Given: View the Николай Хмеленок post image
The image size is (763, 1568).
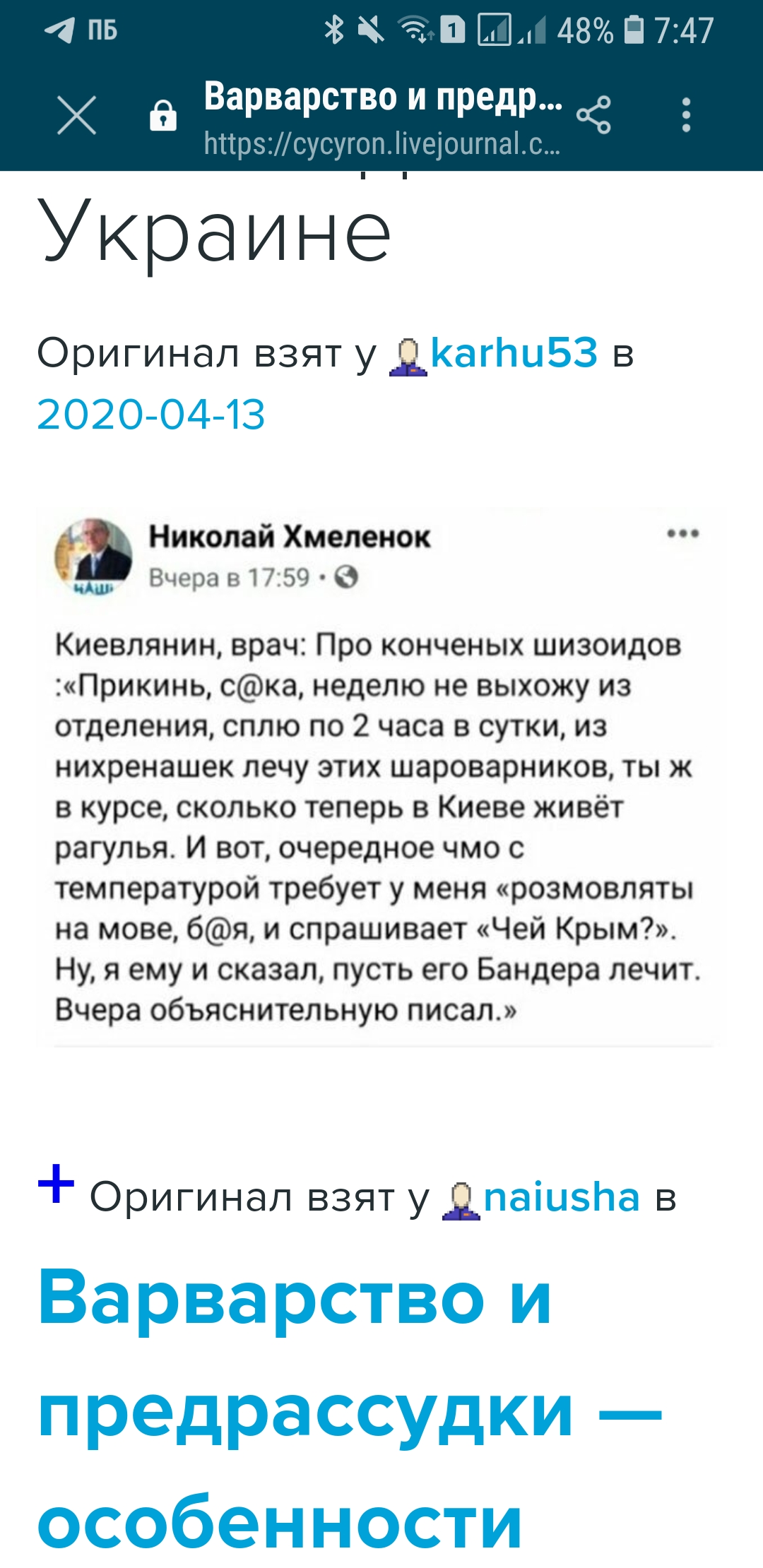Looking at the screenshot, I should (381, 777).
